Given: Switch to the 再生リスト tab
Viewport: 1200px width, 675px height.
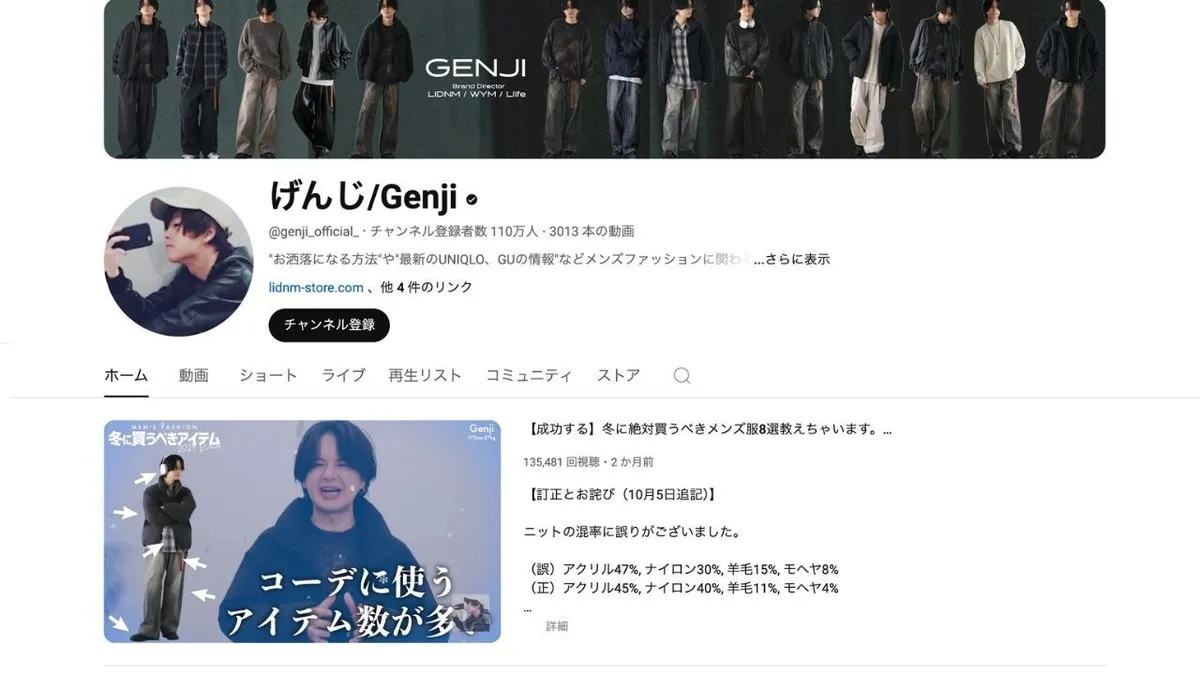Looking at the screenshot, I should [425, 376].
